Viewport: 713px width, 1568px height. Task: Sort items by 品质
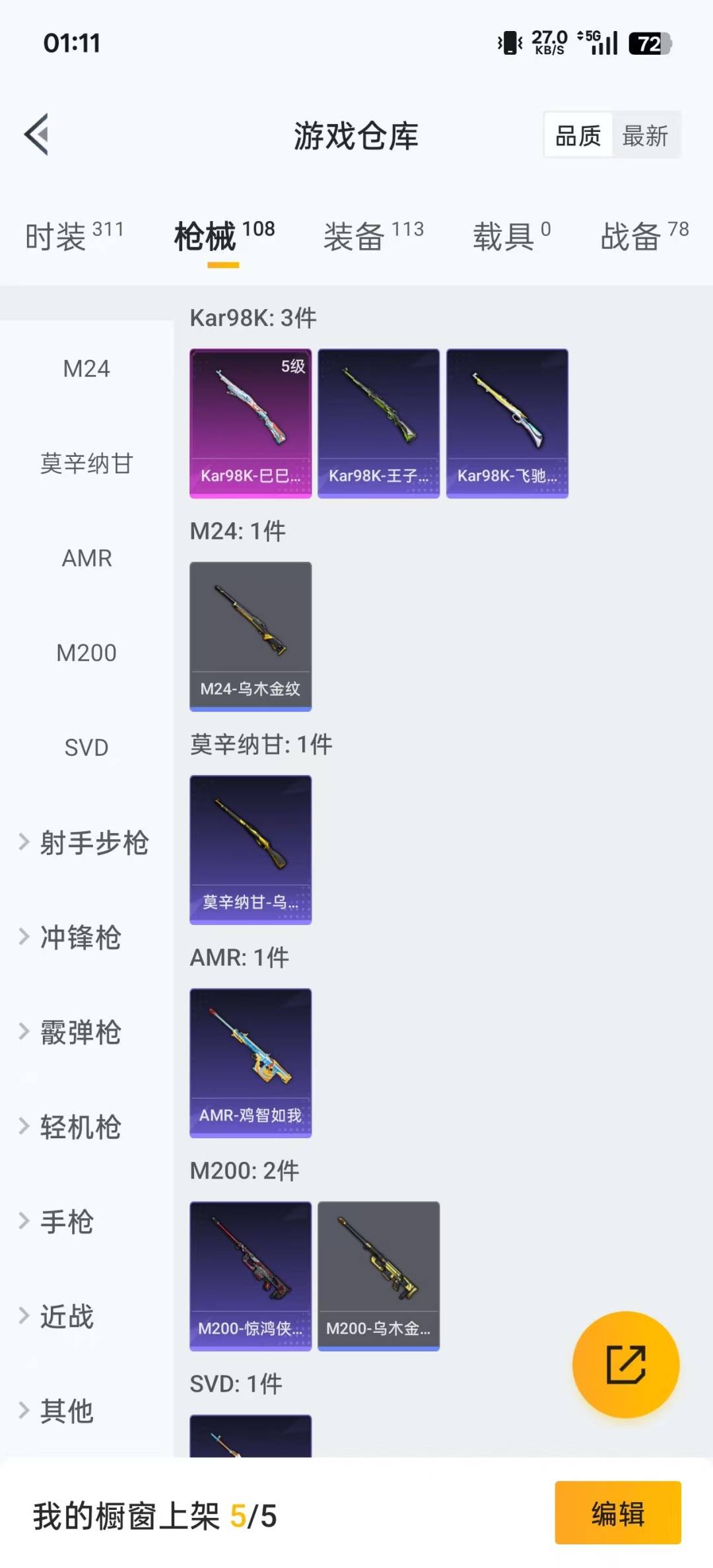point(578,136)
